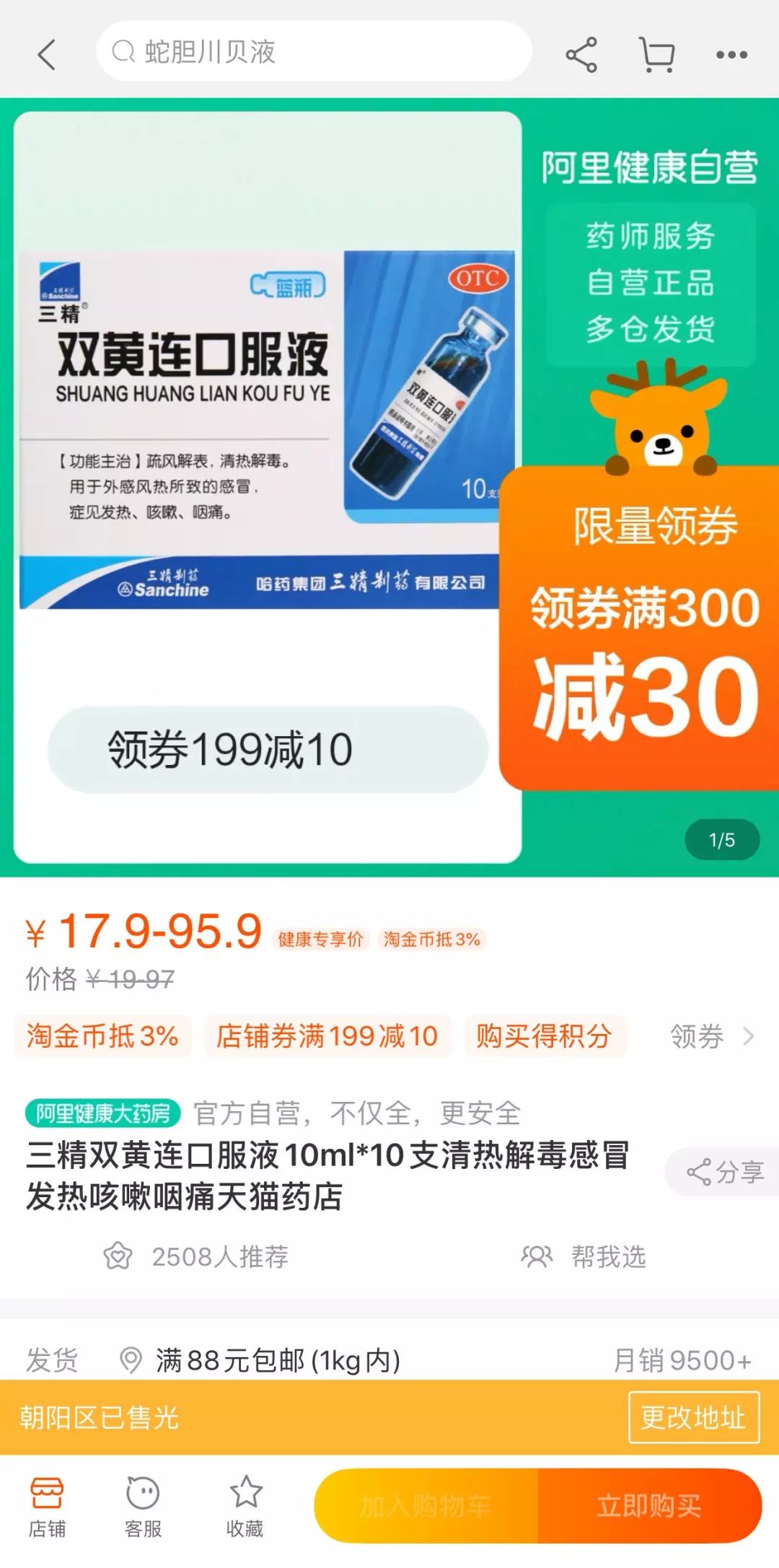
Task: Tap 加入购物车 to add to cart
Action: tap(426, 1506)
